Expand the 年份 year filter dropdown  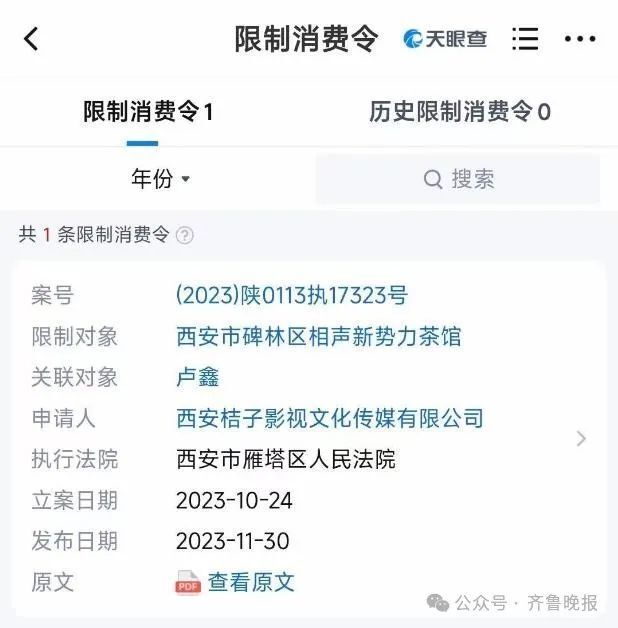coord(160,179)
